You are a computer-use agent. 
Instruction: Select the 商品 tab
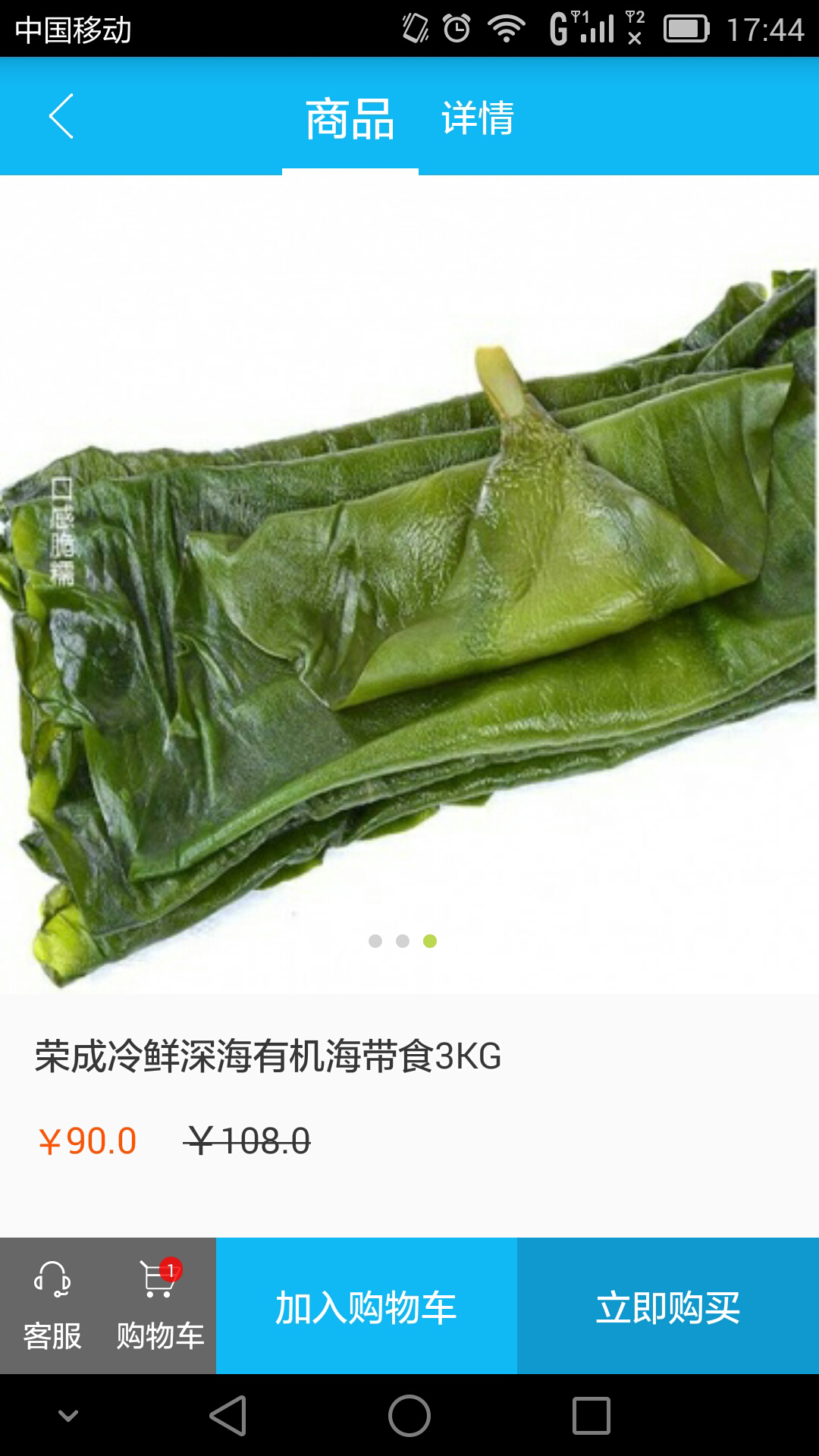350,118
